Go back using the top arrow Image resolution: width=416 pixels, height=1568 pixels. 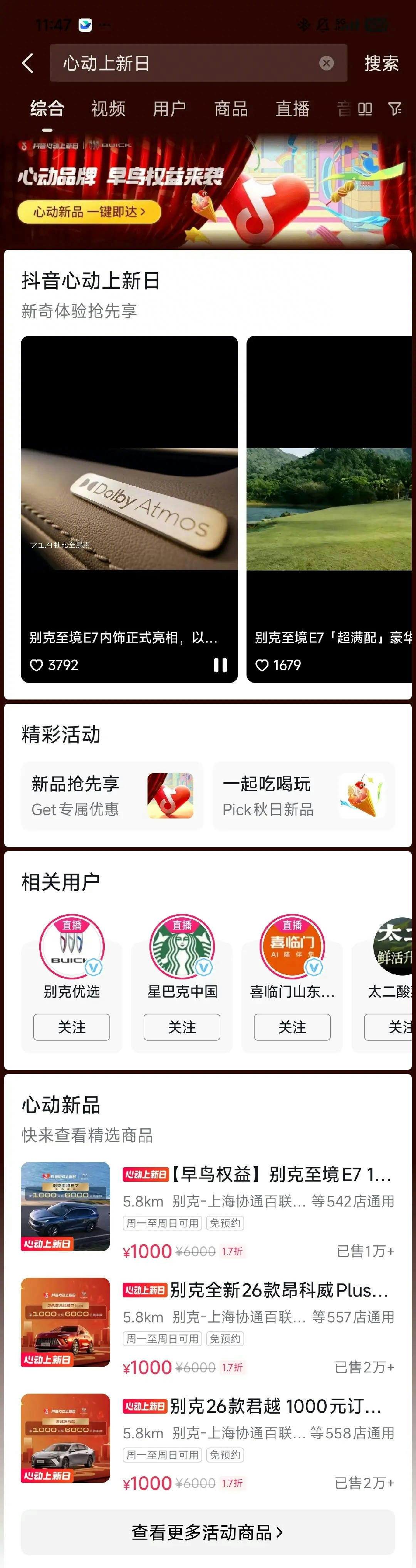pyautogui.click(x=27, y=63)
